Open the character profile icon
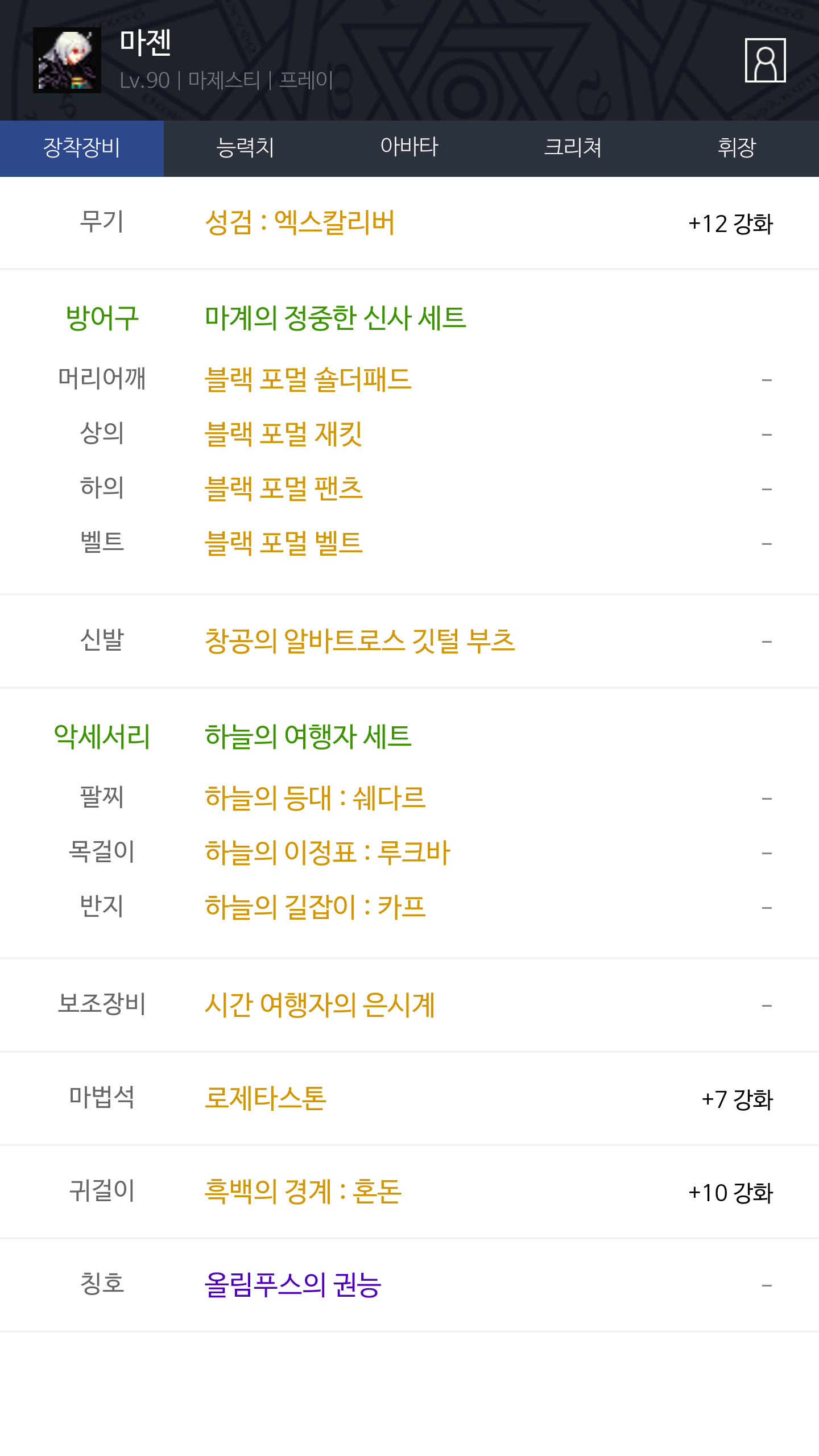This screenshot has height=1456, width=819. tap(765, 60)
